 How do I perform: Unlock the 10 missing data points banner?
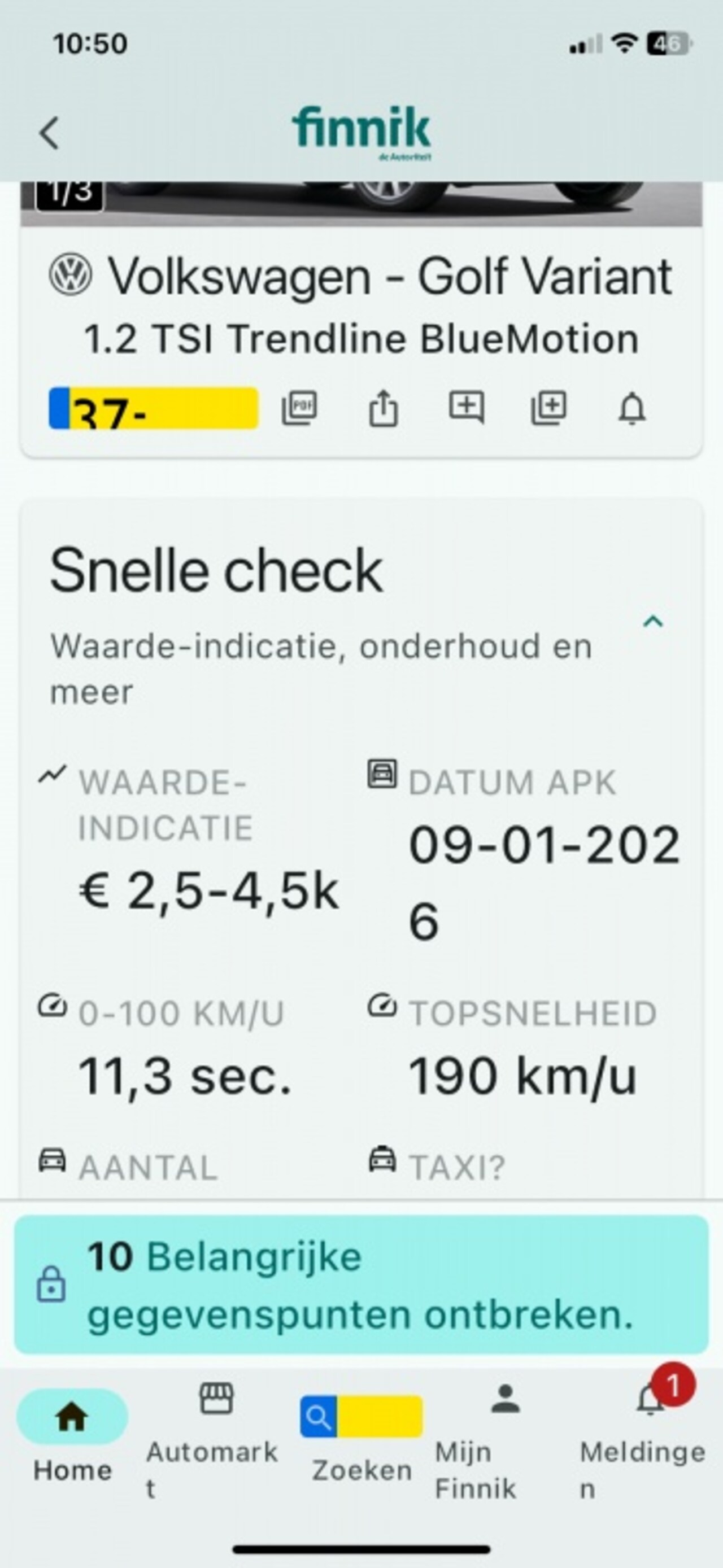point(361,1285)
